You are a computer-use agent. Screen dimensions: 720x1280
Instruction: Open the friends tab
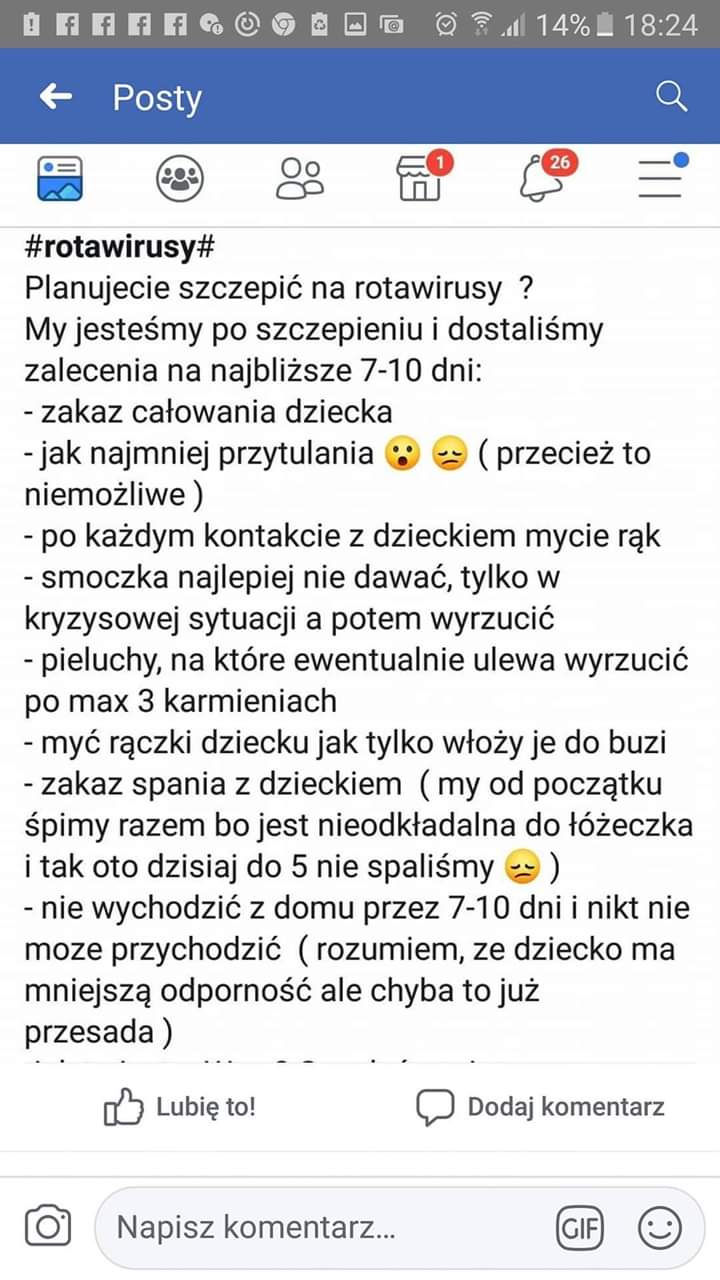pos(300,179)
